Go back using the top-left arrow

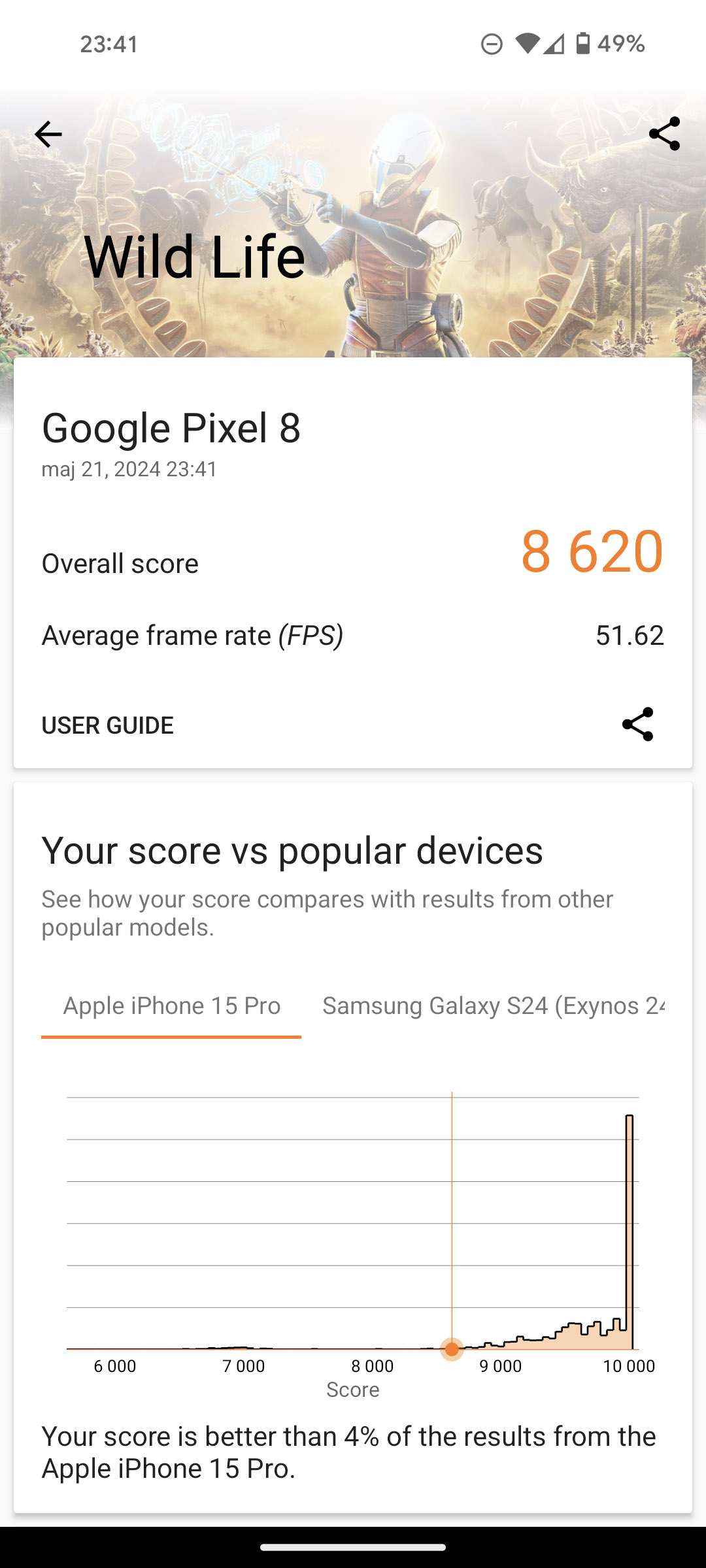click(x=48, y=135)
